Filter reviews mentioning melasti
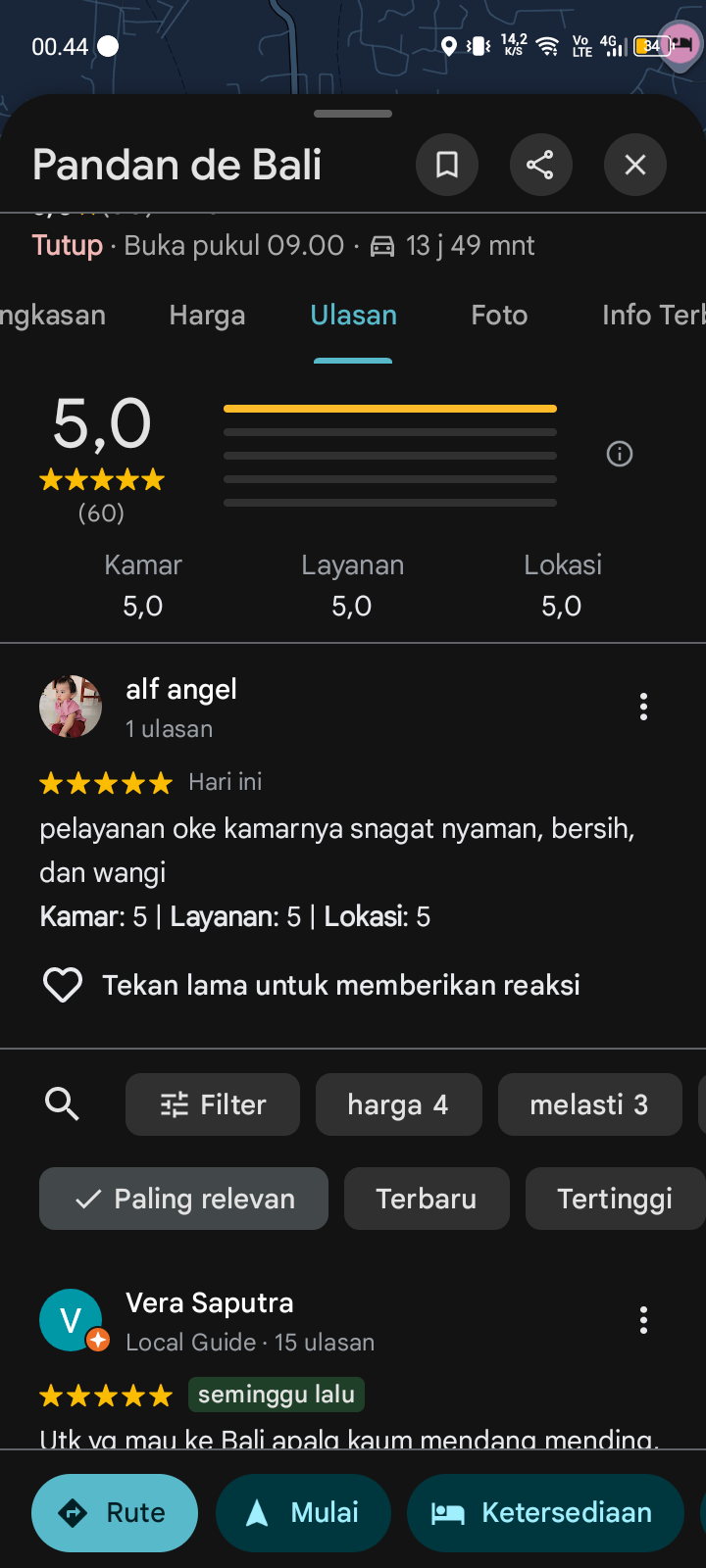706x1568 pixels. pos(589,1104)
